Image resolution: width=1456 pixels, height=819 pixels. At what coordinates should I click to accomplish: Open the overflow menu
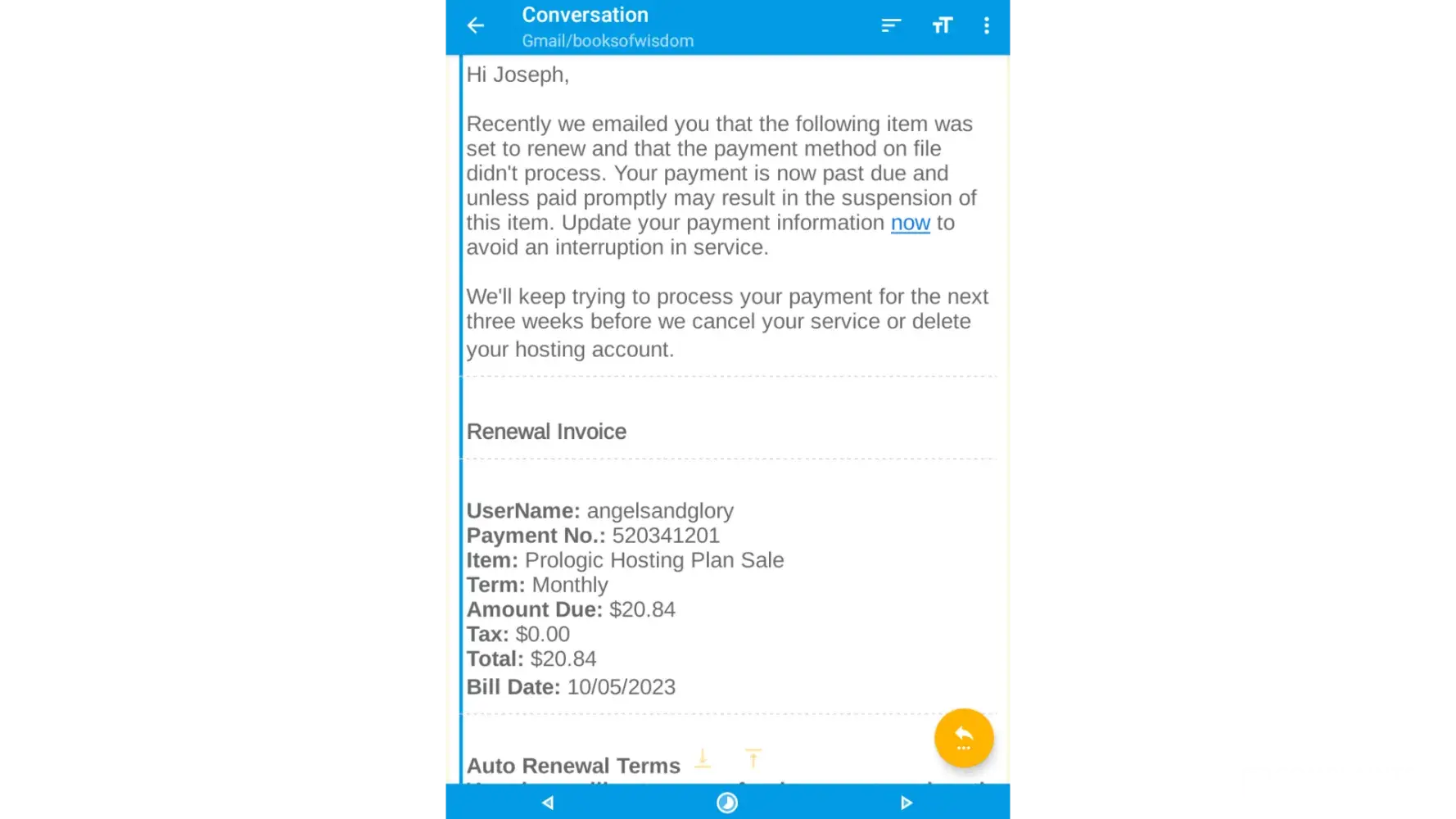point(987,25)
